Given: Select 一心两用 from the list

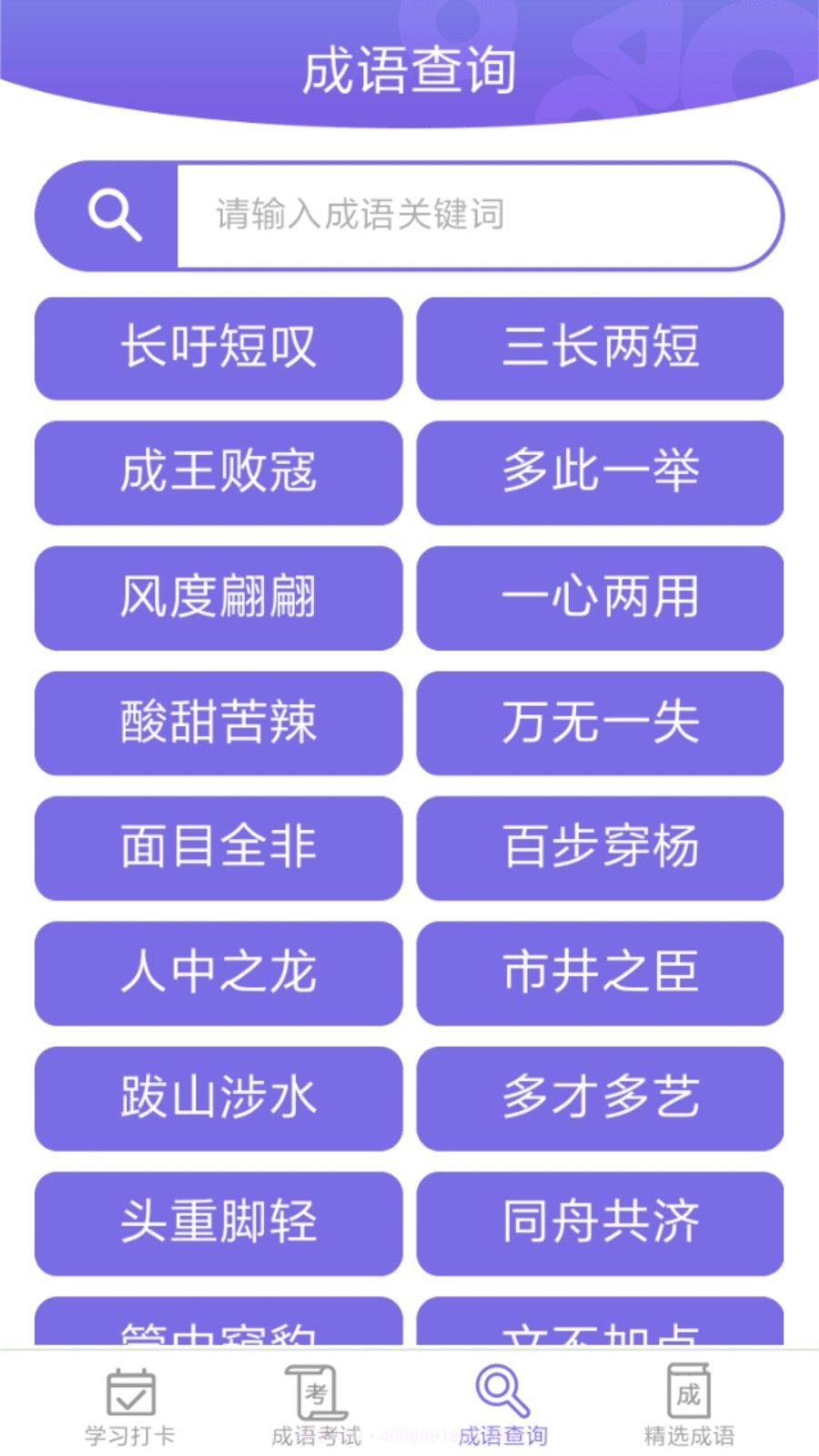Looking at the screenshot, I should (602, 600).
